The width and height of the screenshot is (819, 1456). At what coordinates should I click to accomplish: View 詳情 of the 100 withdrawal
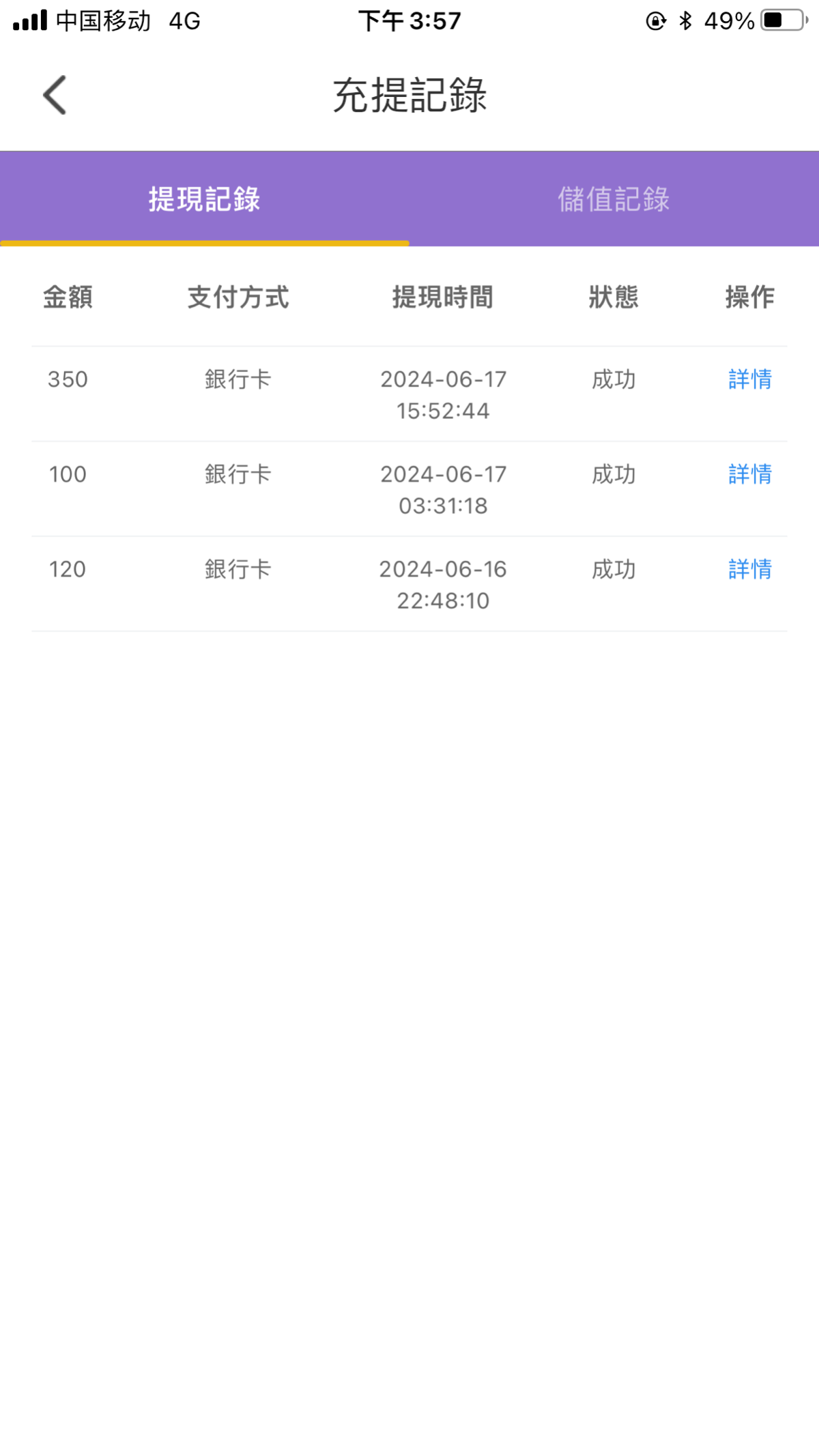749,474
